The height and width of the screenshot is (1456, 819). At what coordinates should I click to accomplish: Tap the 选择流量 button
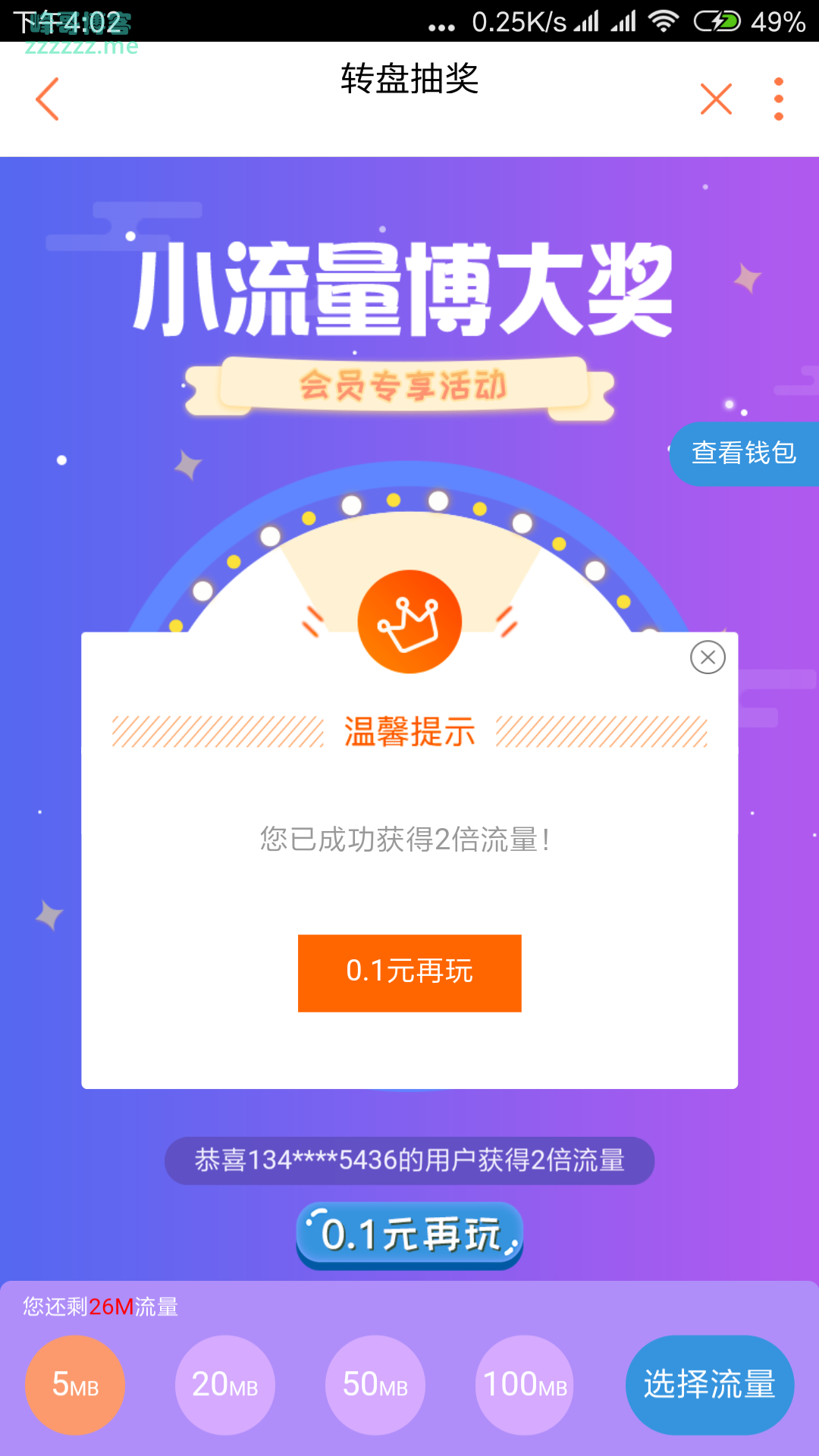709,1385
